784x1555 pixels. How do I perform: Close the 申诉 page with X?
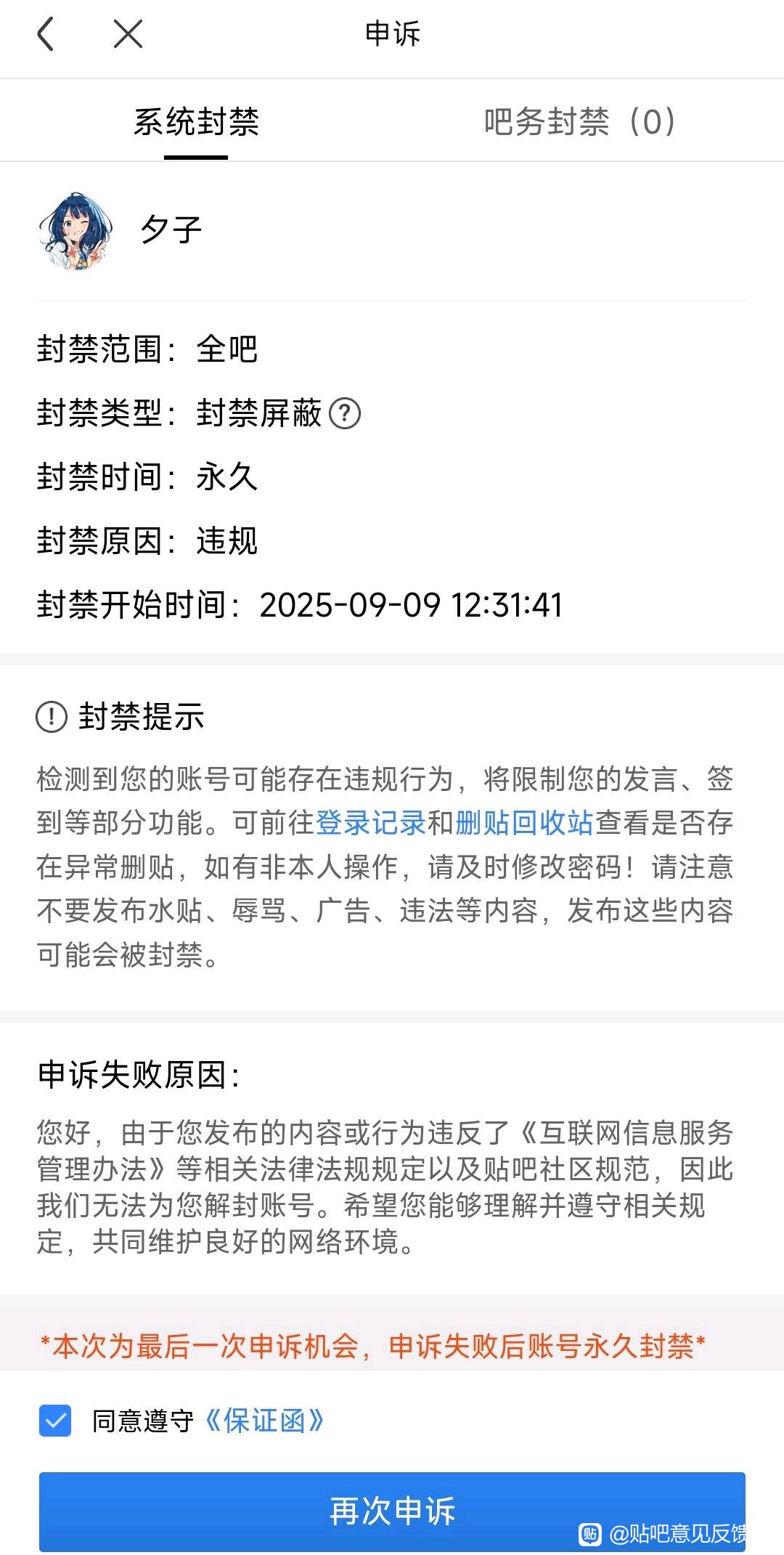(x=128, y=34)
